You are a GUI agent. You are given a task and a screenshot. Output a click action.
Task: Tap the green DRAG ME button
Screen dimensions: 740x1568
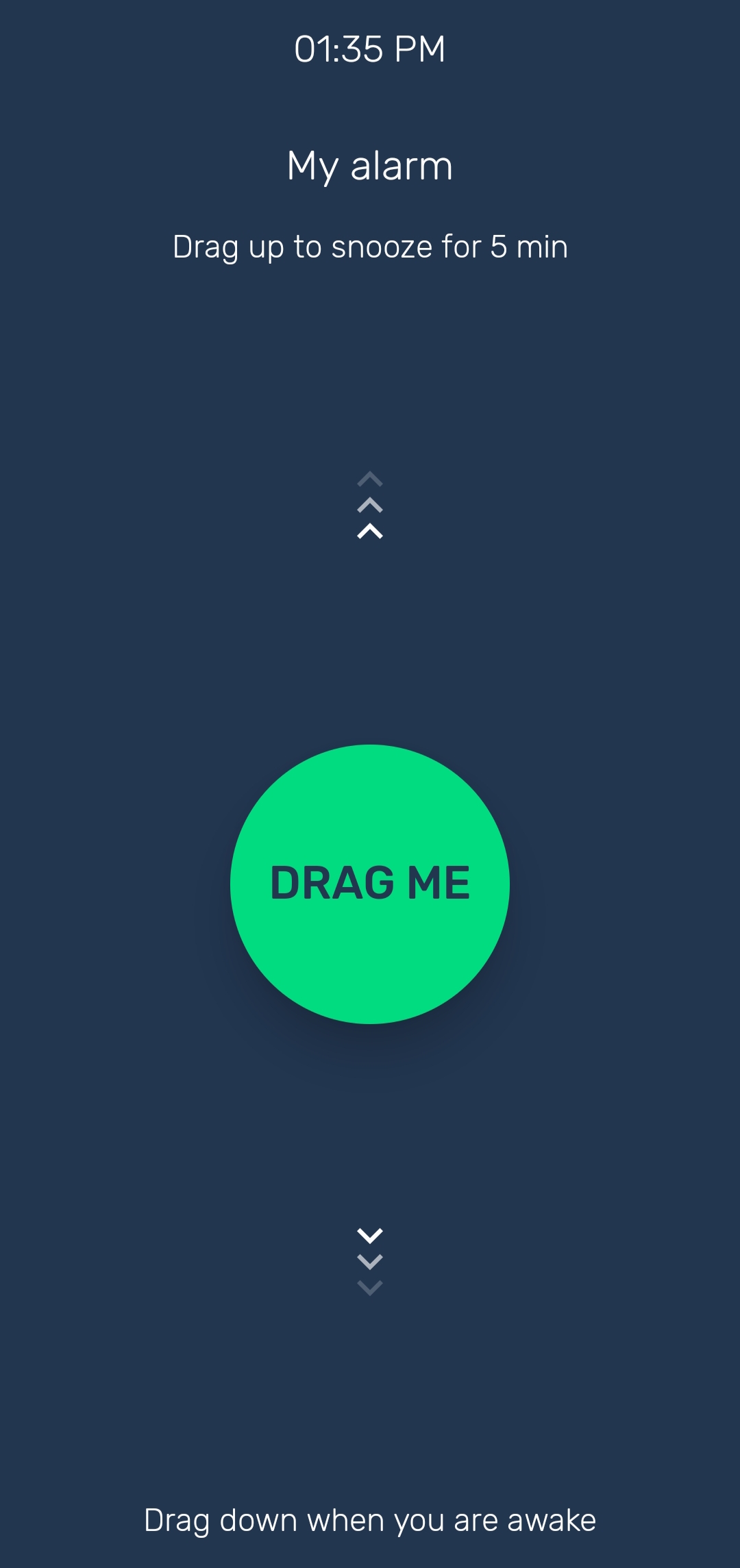[370, 884]
